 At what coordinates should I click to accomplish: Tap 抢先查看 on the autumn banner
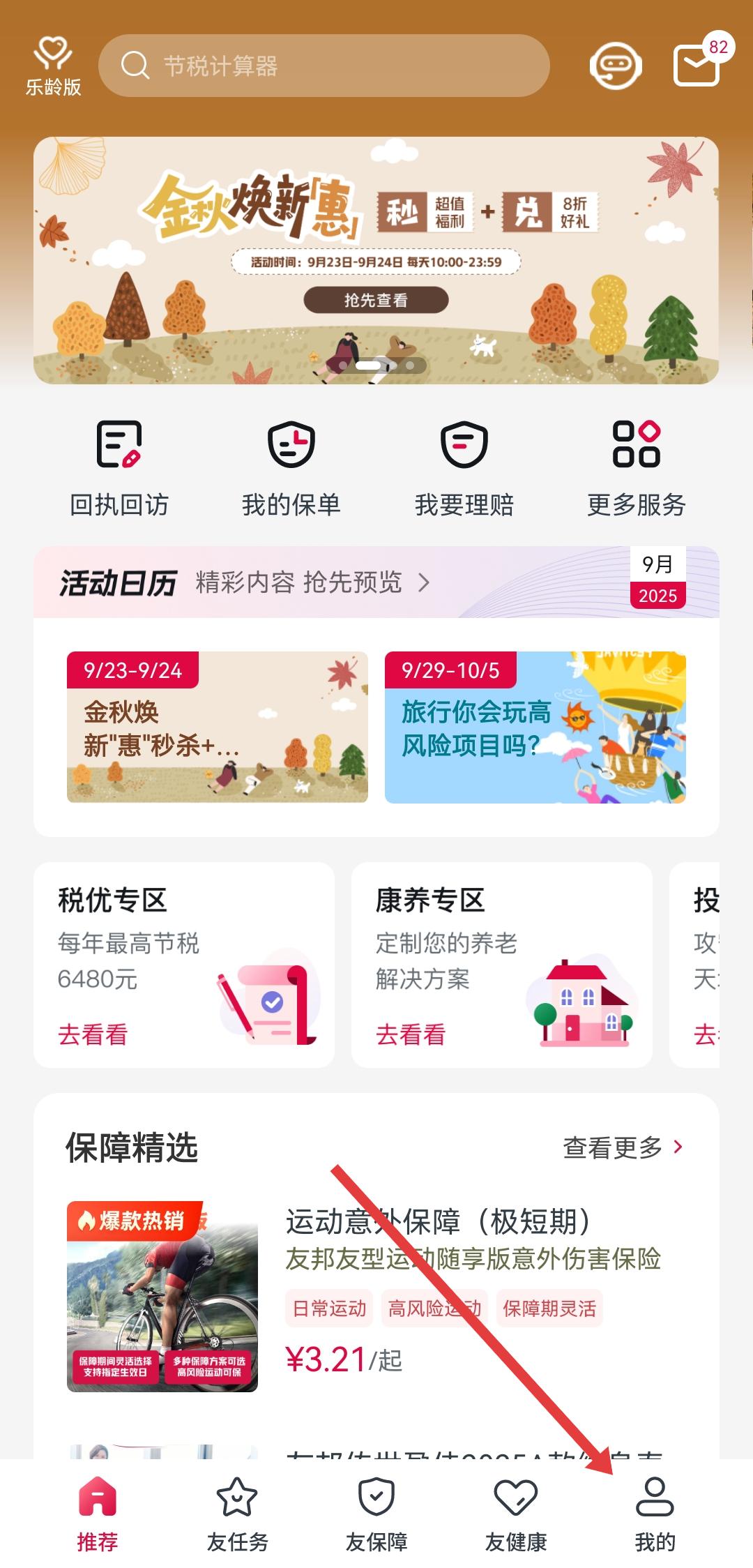coord(376,300)
